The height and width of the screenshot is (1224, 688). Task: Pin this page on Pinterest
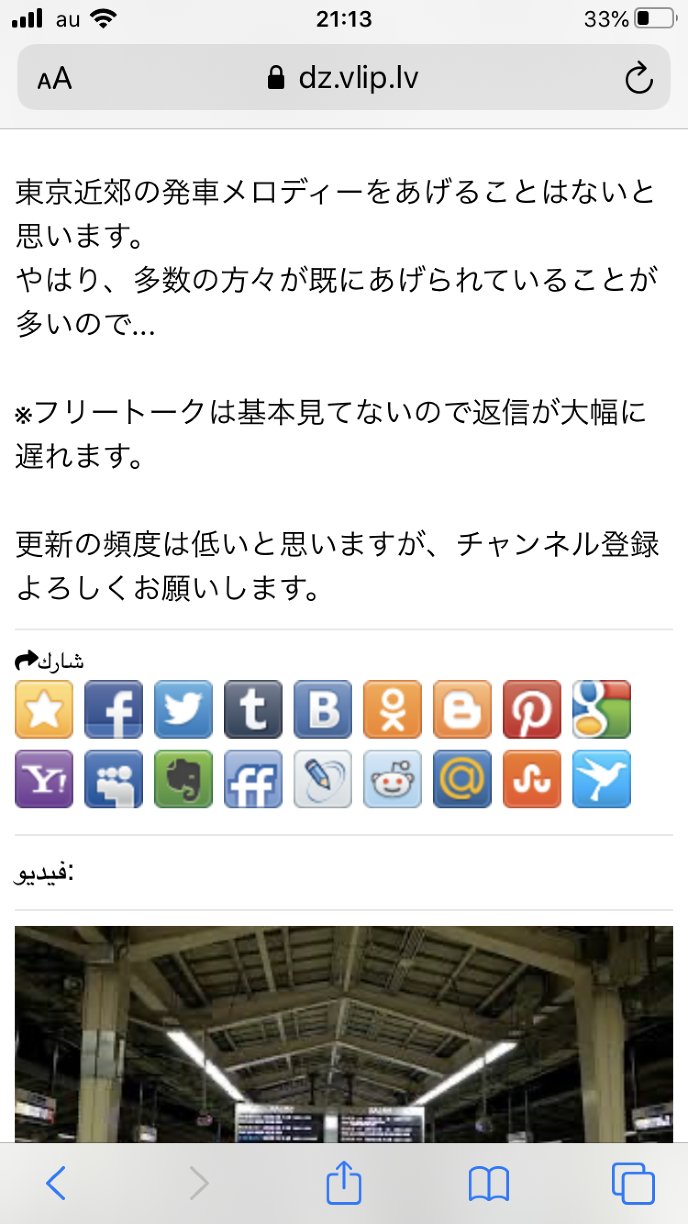[532, 710]
